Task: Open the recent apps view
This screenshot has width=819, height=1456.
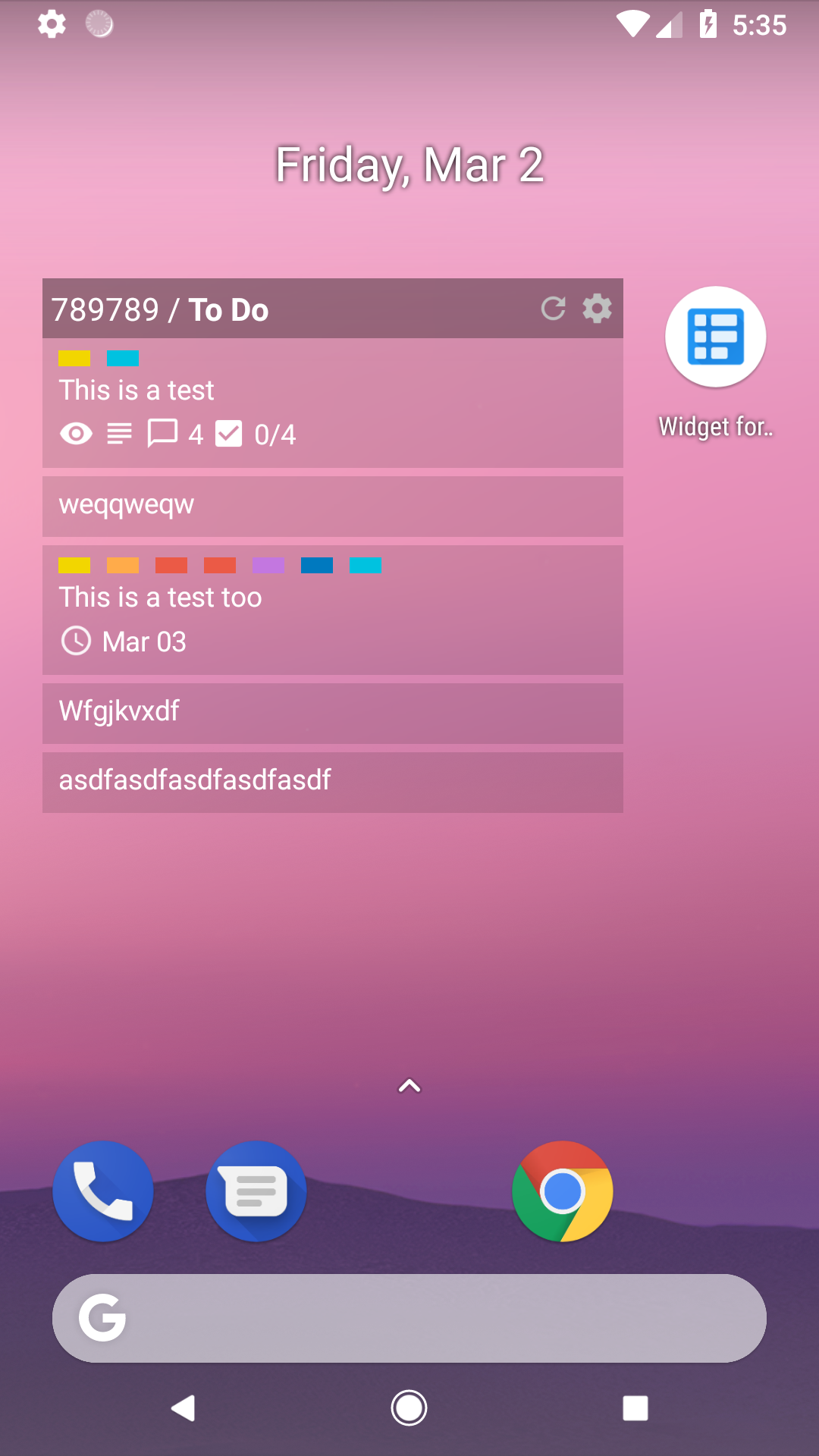Action: pos(635,1408)
